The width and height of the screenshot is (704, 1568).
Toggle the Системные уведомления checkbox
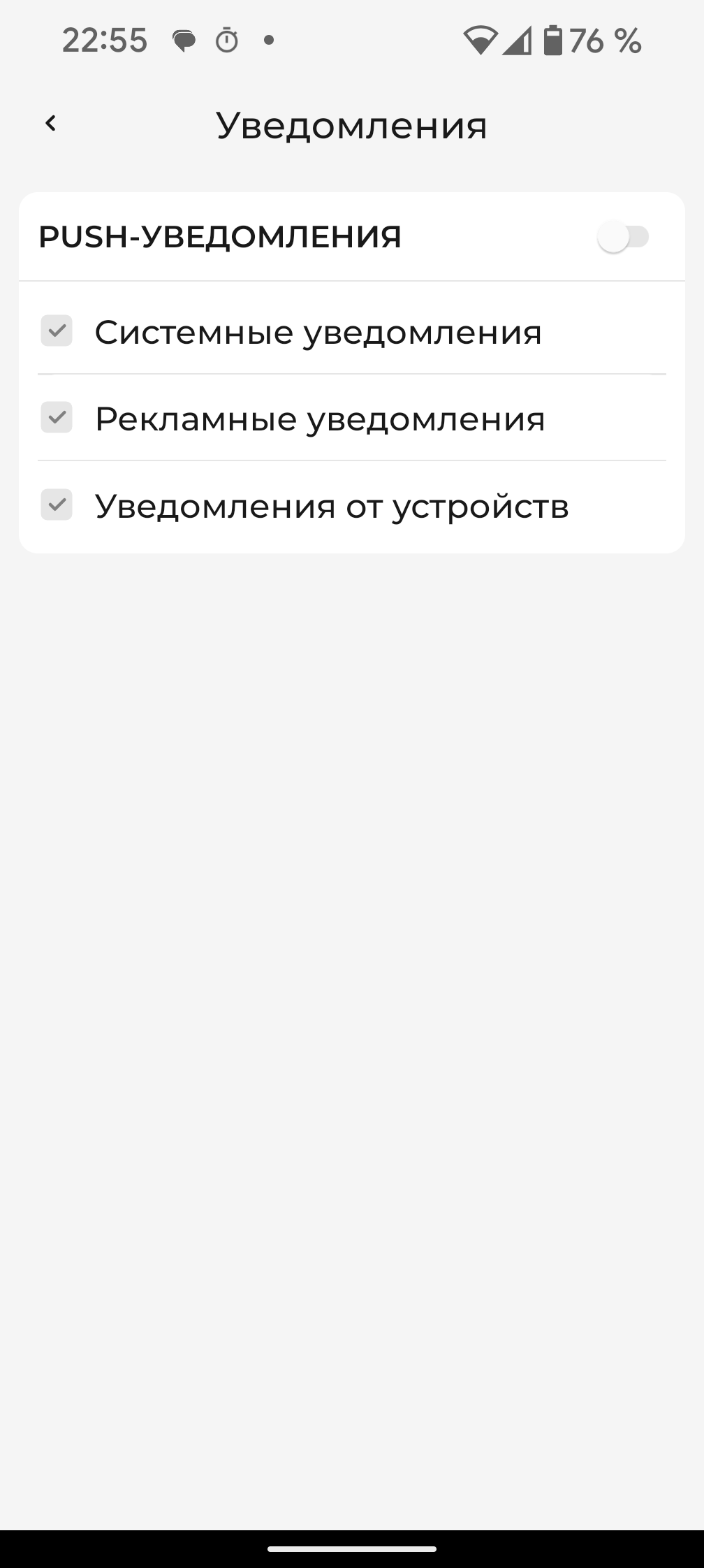[57, 331]
